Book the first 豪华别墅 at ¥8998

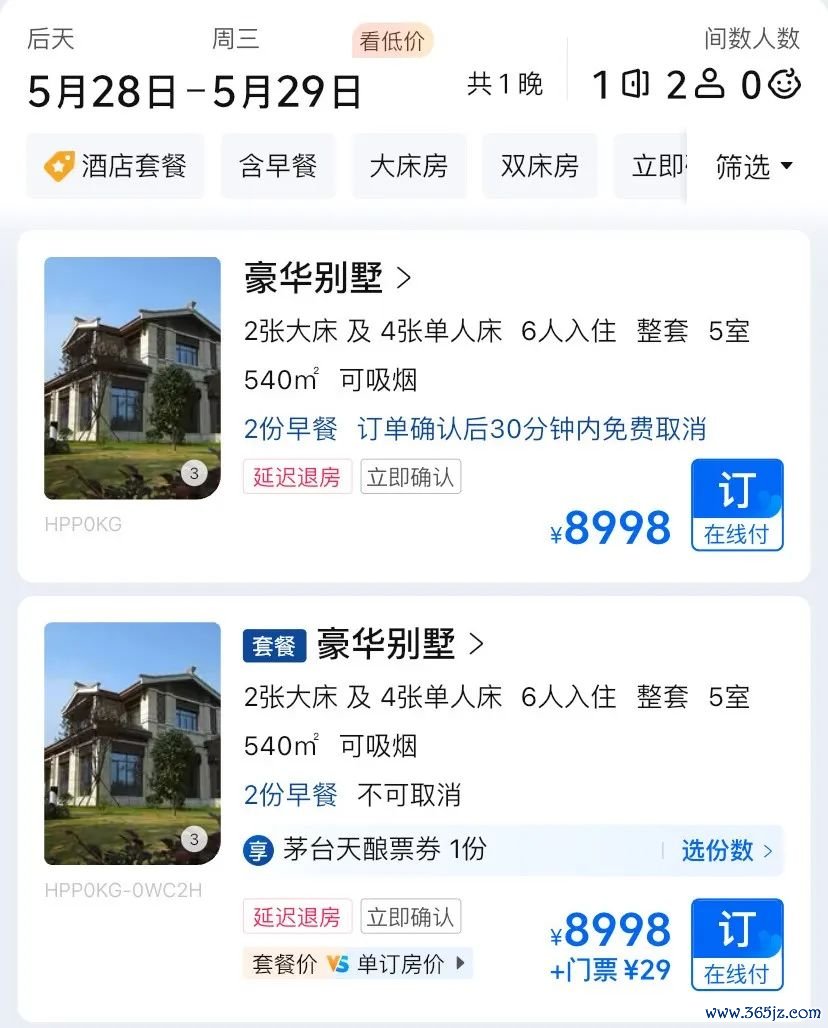[737, 505]
